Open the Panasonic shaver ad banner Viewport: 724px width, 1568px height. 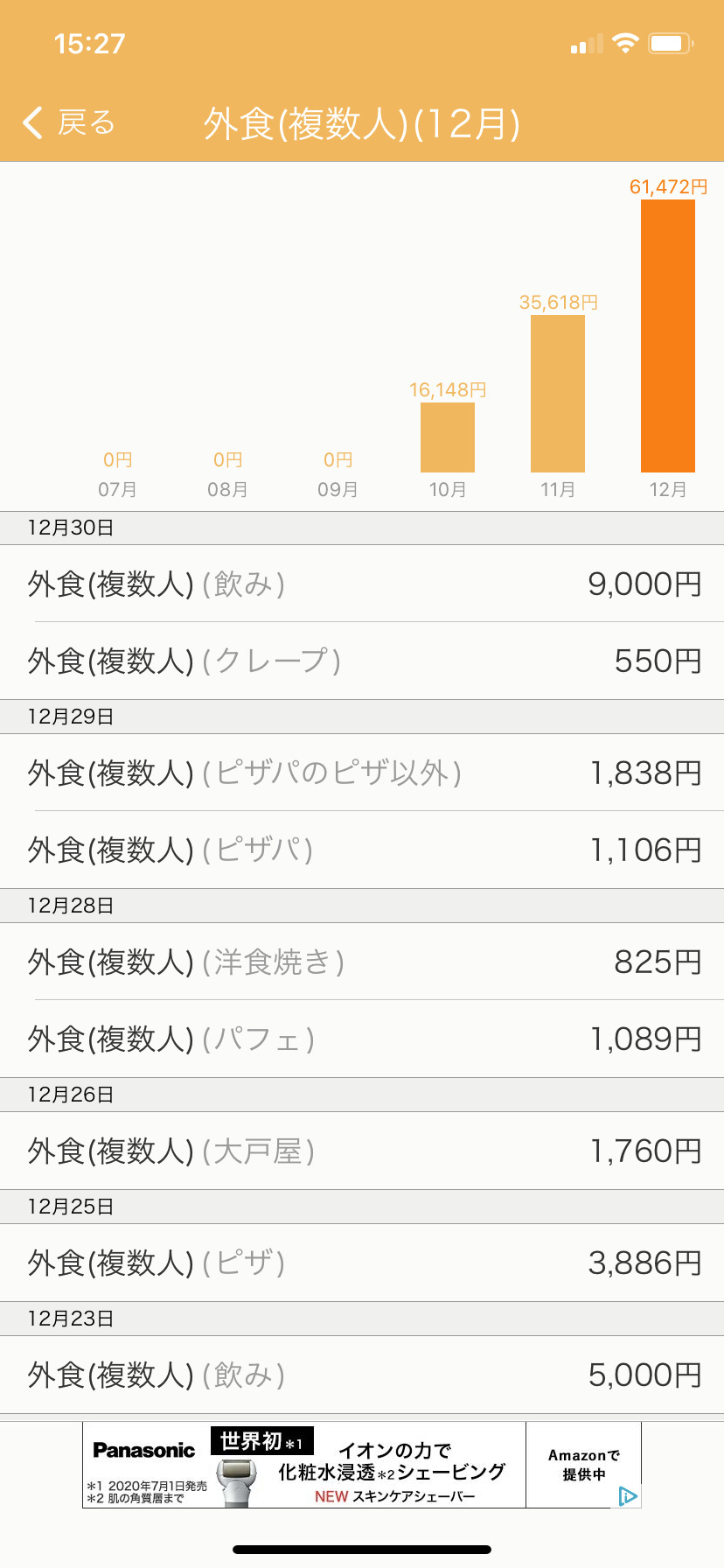[362, 1465]
